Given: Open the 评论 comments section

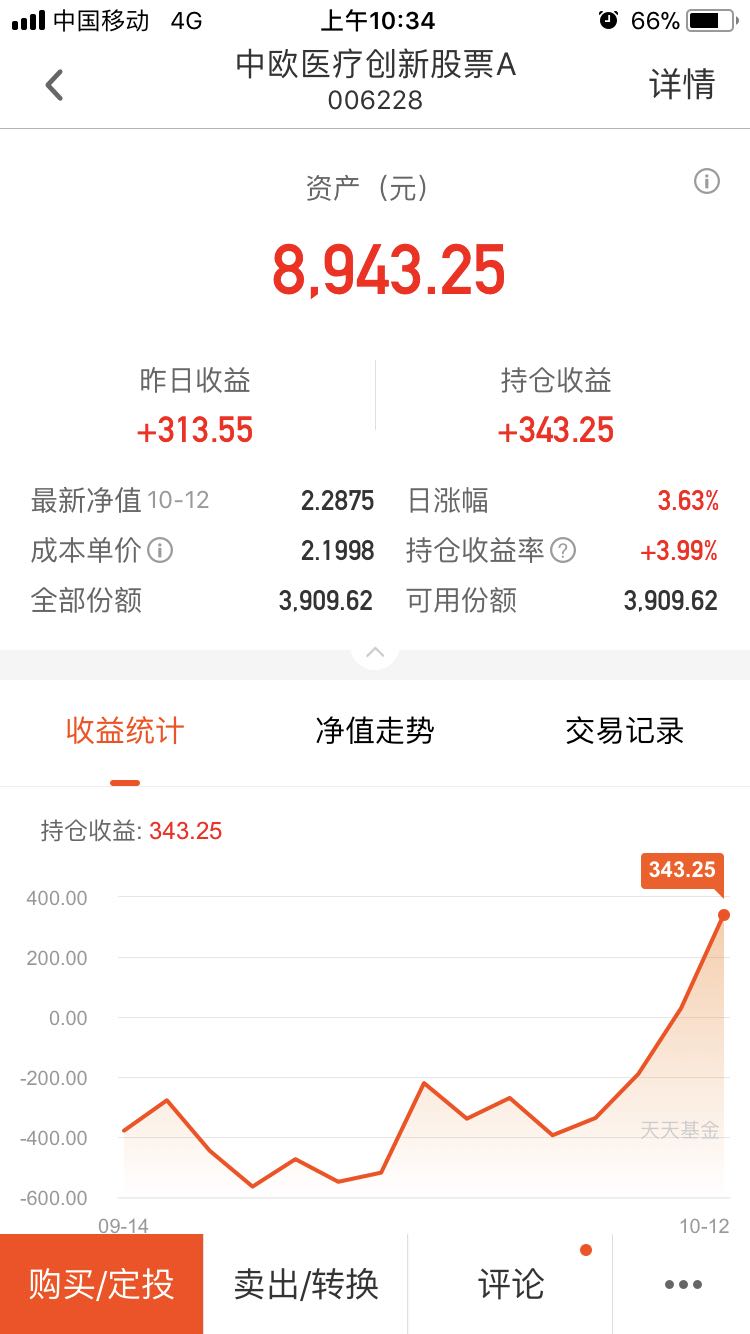Looking at the screenshot, I should 510,1284.
